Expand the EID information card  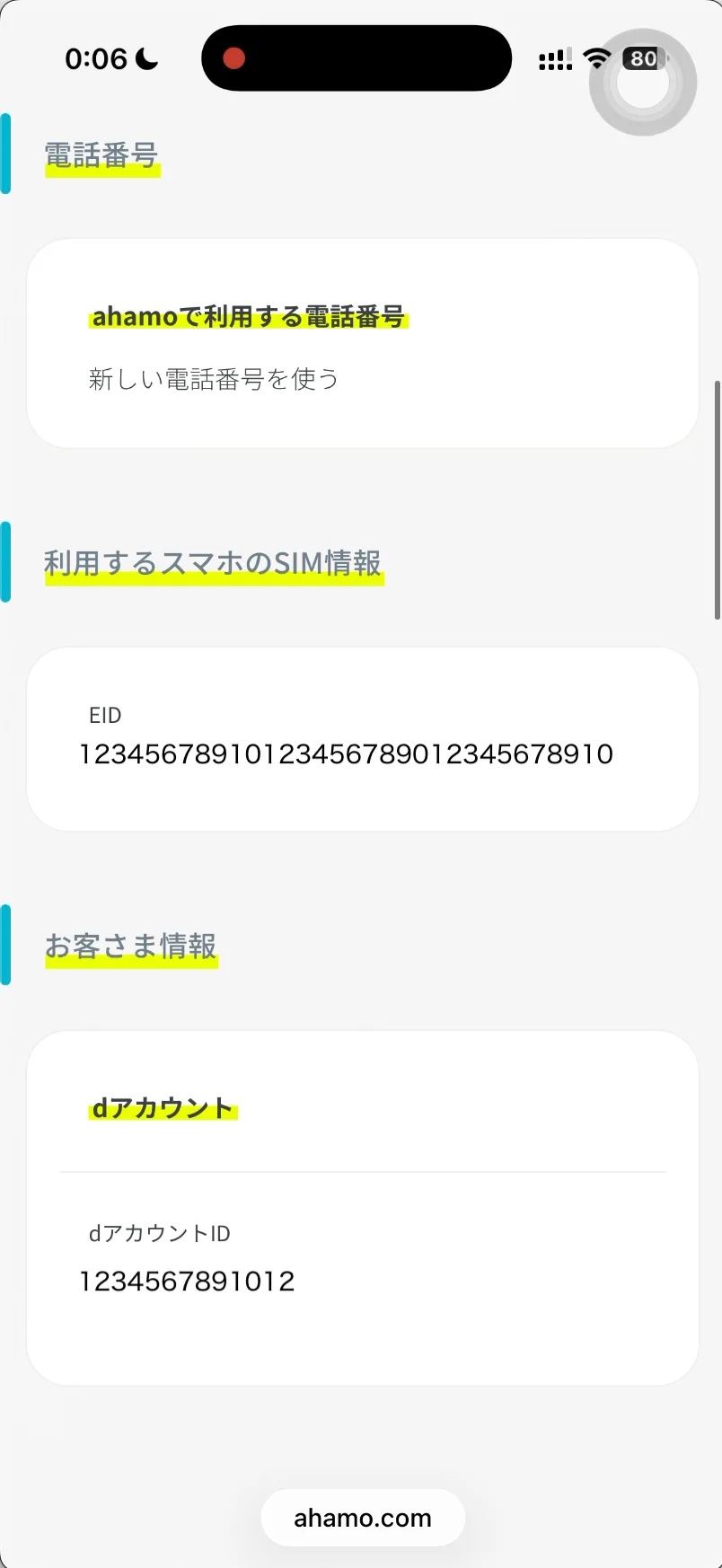coord(362,738)
